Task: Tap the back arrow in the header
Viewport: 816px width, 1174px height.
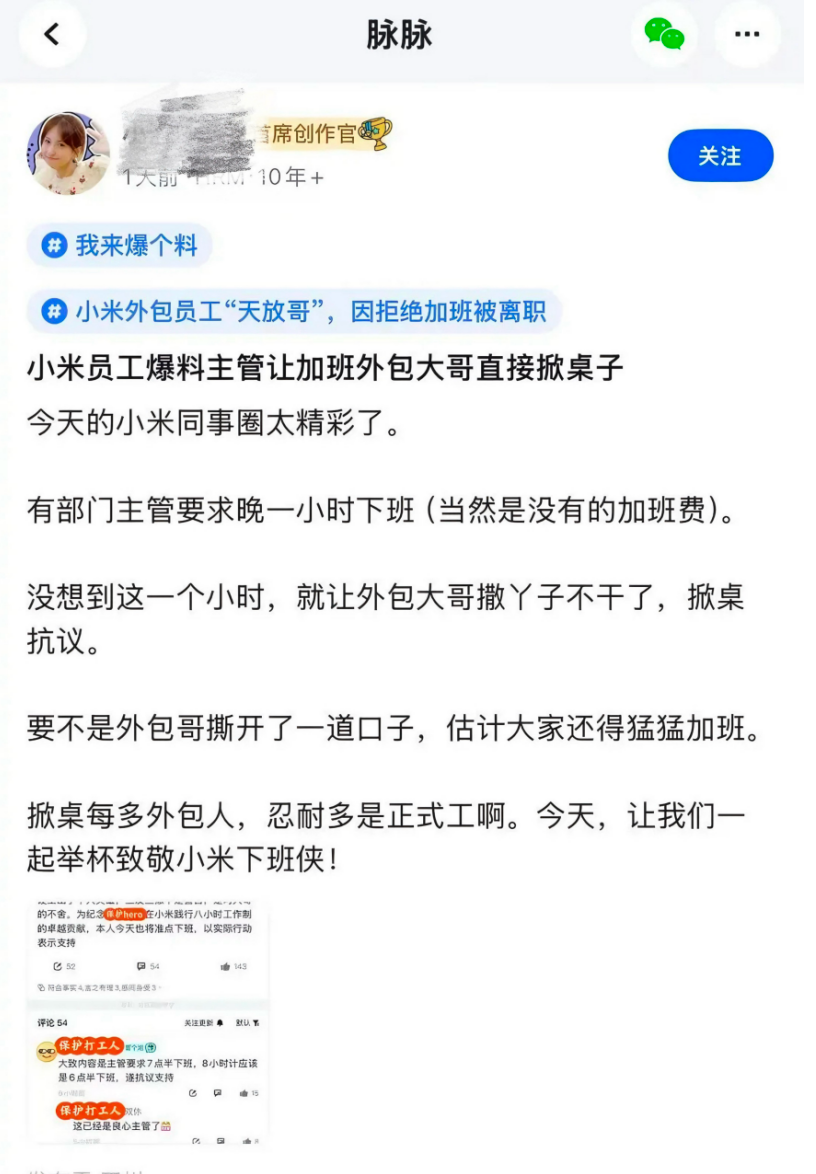Action: pyautogui.click(x=51, y=33)
